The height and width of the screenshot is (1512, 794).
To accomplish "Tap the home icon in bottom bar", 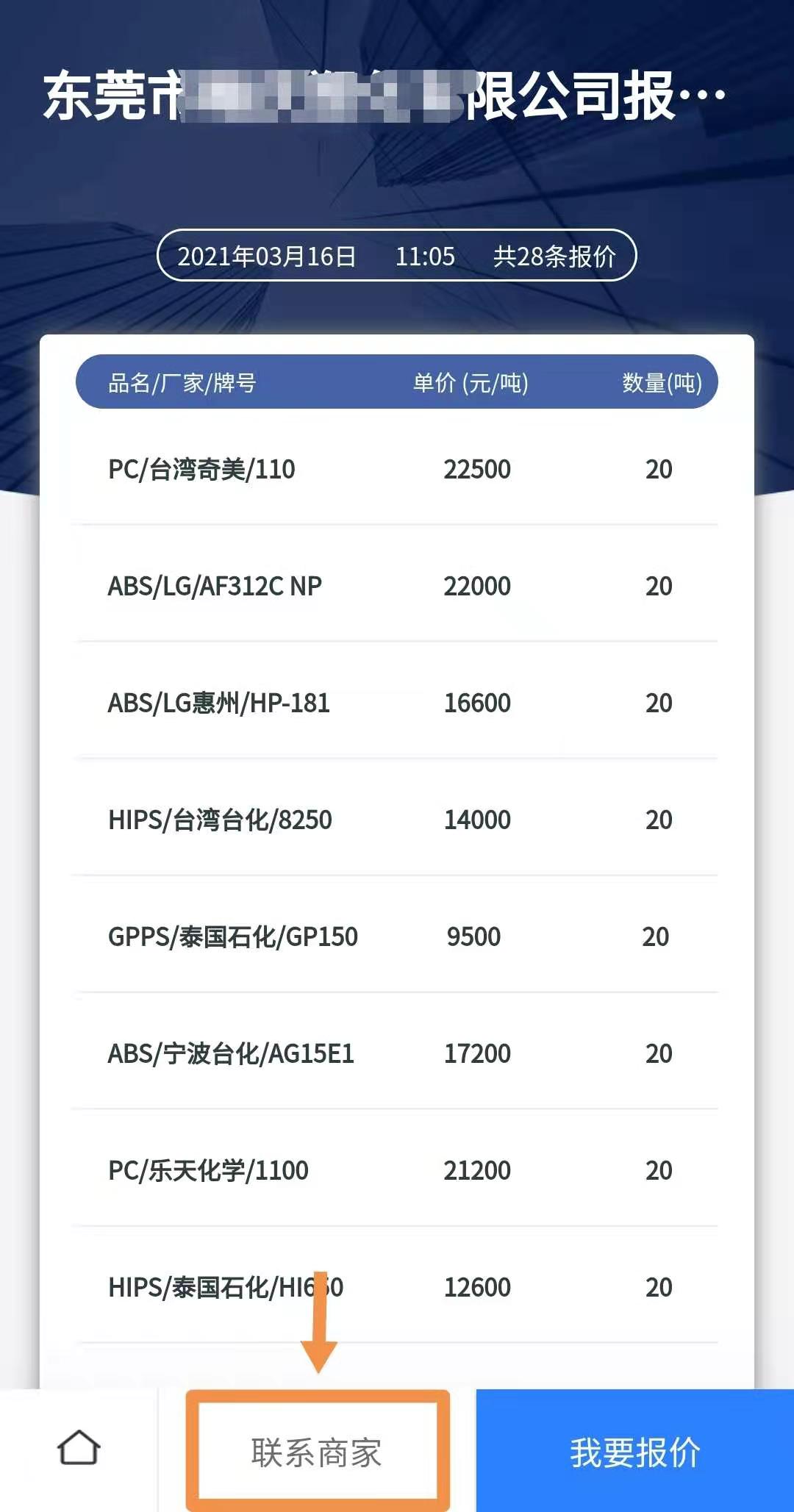I will click(79, 1448).
